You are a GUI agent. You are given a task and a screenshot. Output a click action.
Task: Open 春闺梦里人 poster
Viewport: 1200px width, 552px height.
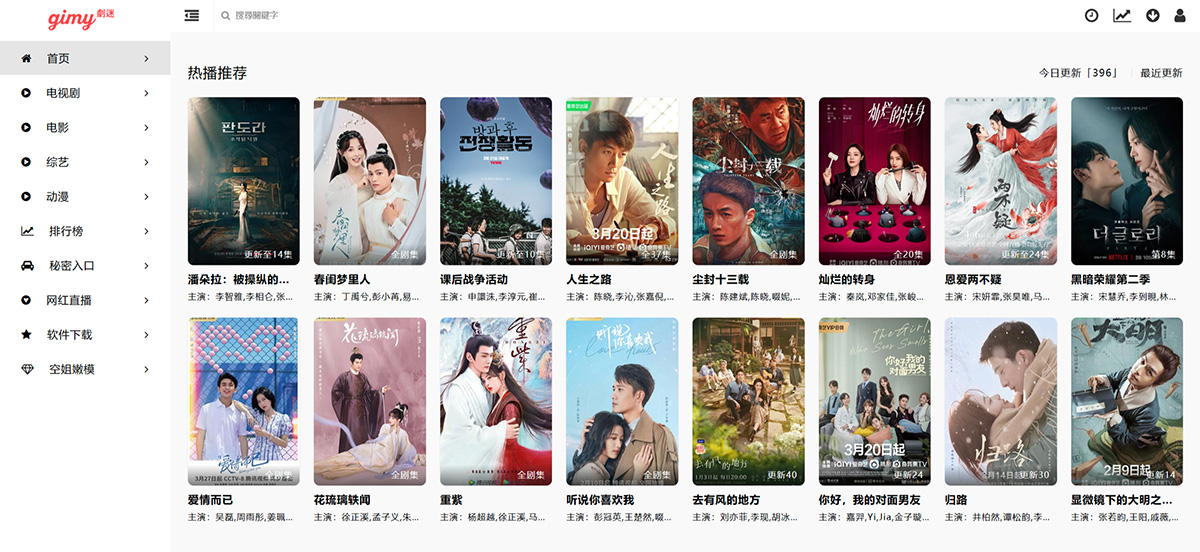click(x=369, y=180)
